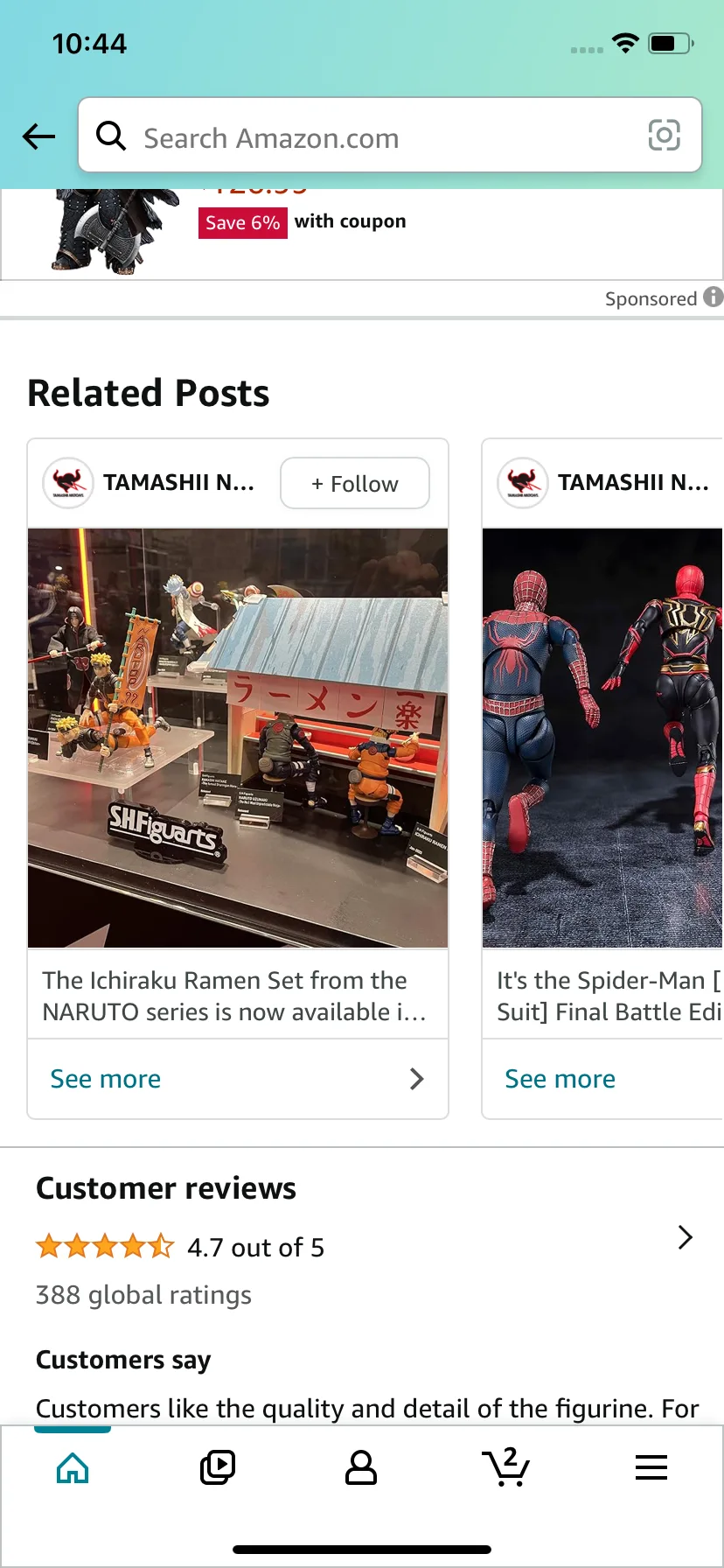Image resolution: width=724 pixels, height=1568 pixels.
Task: Open the Ichiraku Ramen Set post image
Action: 238,738
